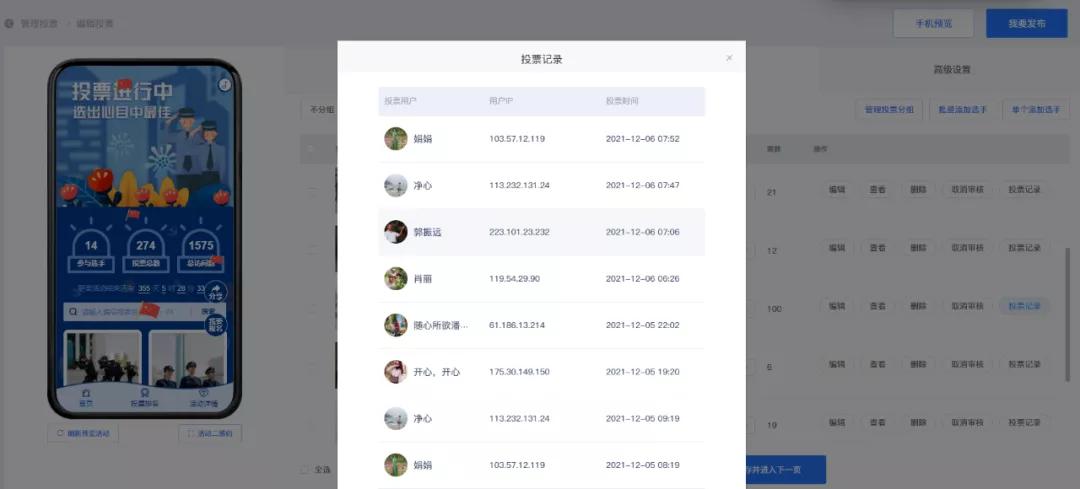Open 不分组 group filter dropdown
Viewport: 1080px width, 489px height.
[321, 109]
